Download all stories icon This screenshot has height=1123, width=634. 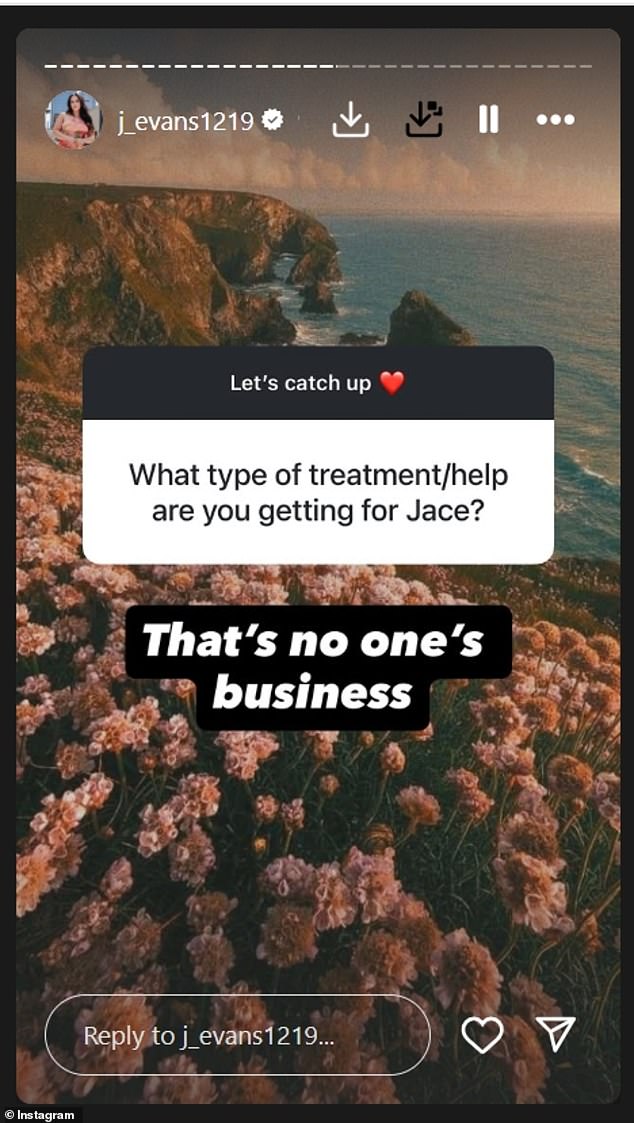[x=424, y=120]
